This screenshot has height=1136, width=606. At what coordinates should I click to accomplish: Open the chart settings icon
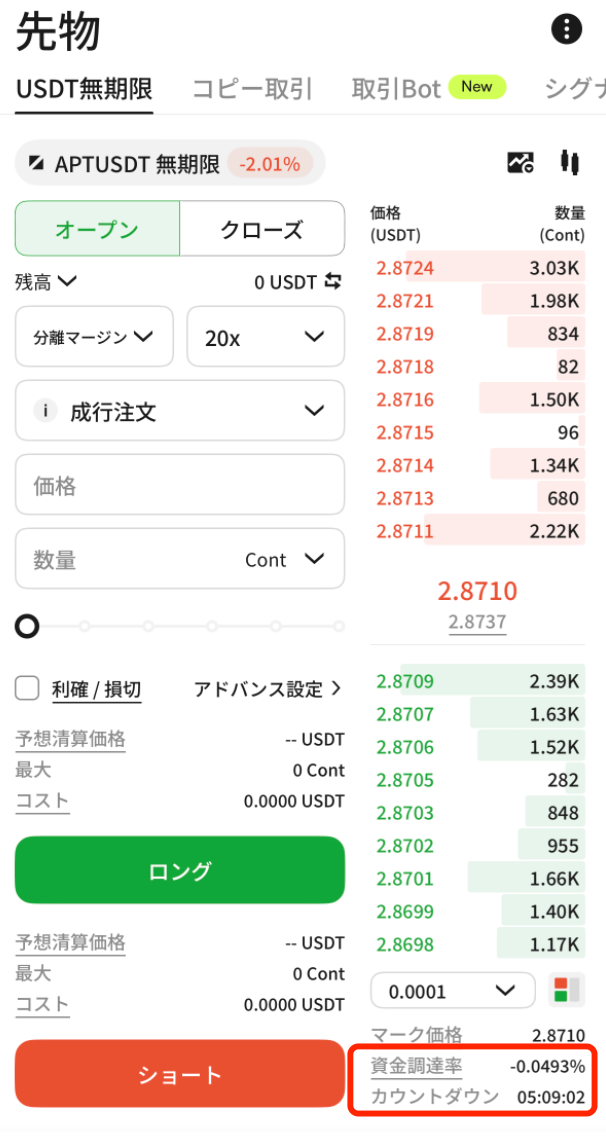click(x=520, y=162)
